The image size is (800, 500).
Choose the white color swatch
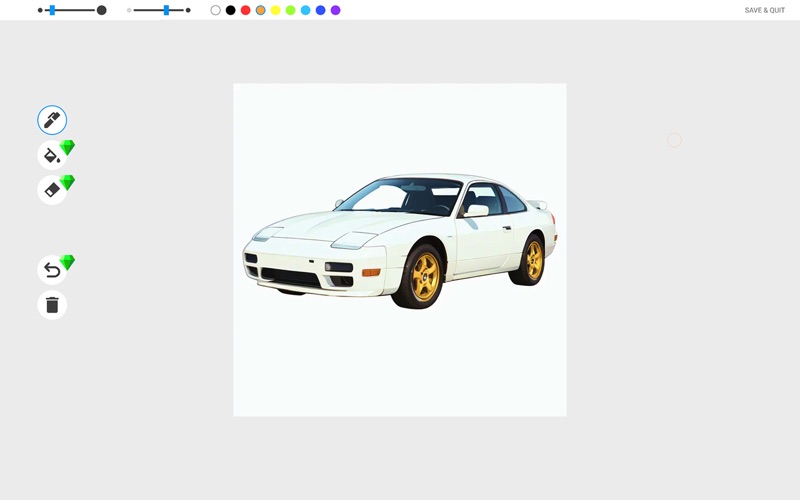pyautogui.click(x=215, y=10)
